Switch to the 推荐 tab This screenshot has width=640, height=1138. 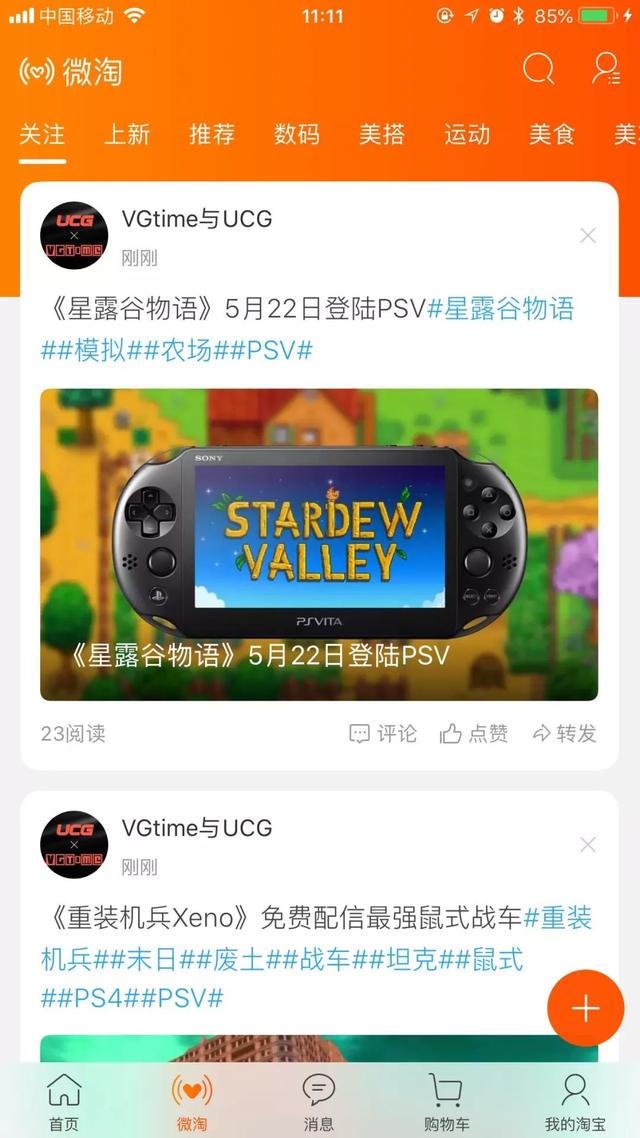pos(212,134)
